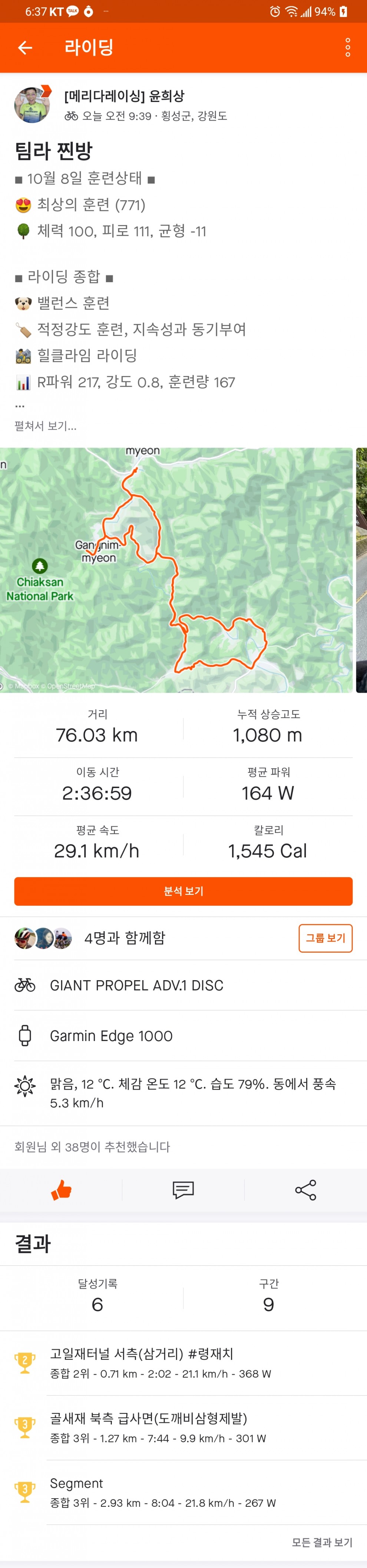This screenshot has height=1568, width=367.
Task: Tap 모든 결과 보기 link
Action: [x=322, y=1542]
